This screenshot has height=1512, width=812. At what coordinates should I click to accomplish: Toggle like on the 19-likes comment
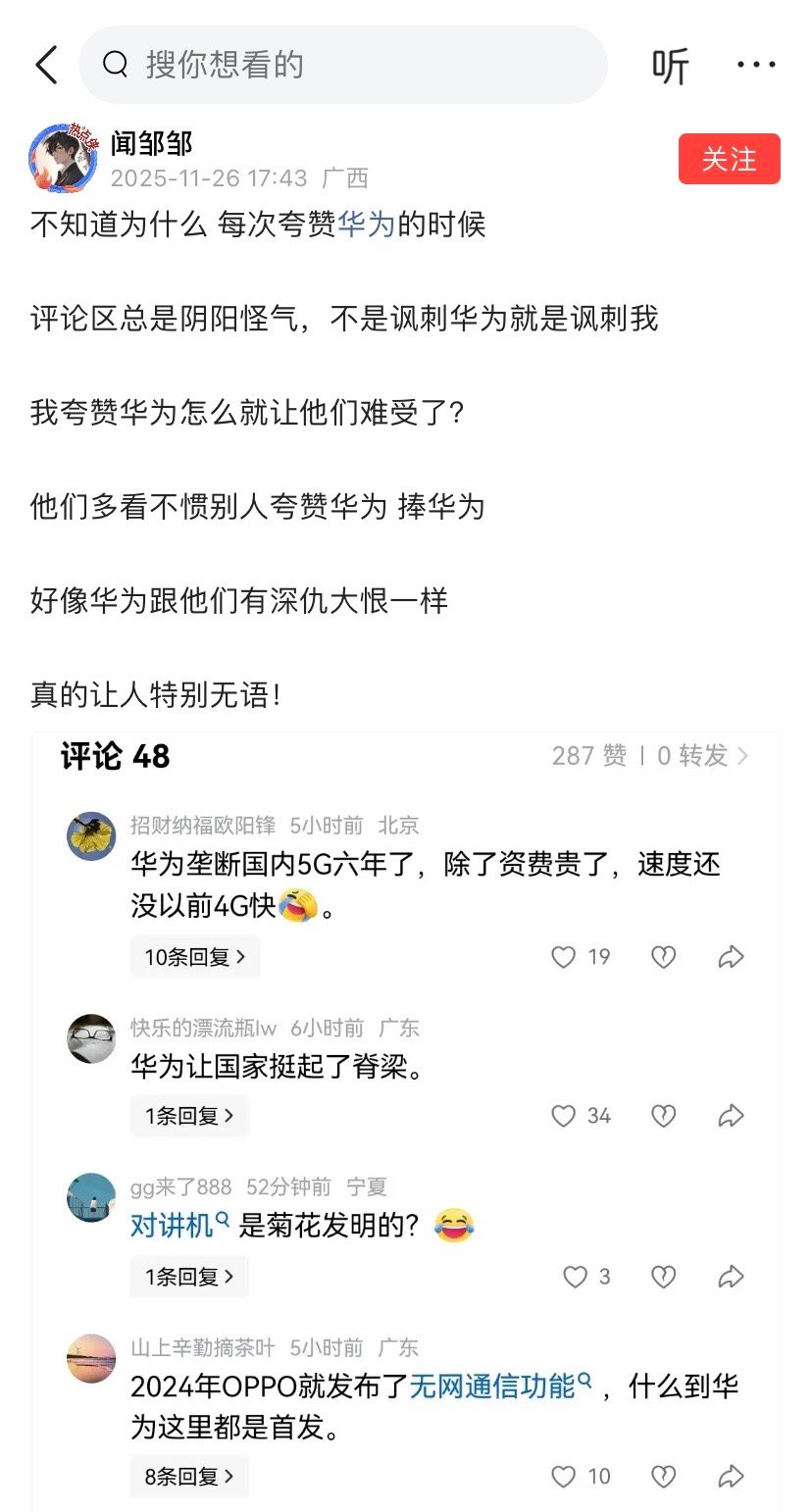pyautogui.click(x=564, y=957)
